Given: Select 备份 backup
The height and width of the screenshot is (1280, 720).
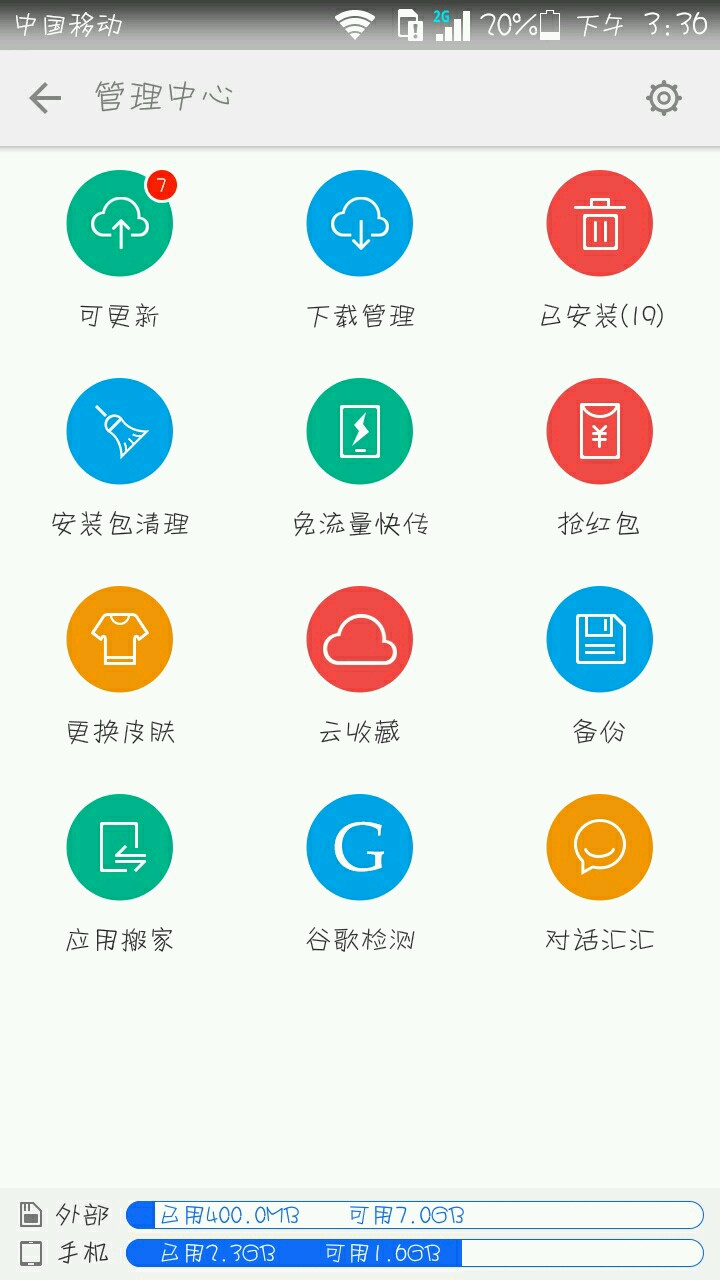Looking at the screenshot, I should coord(600,640).
